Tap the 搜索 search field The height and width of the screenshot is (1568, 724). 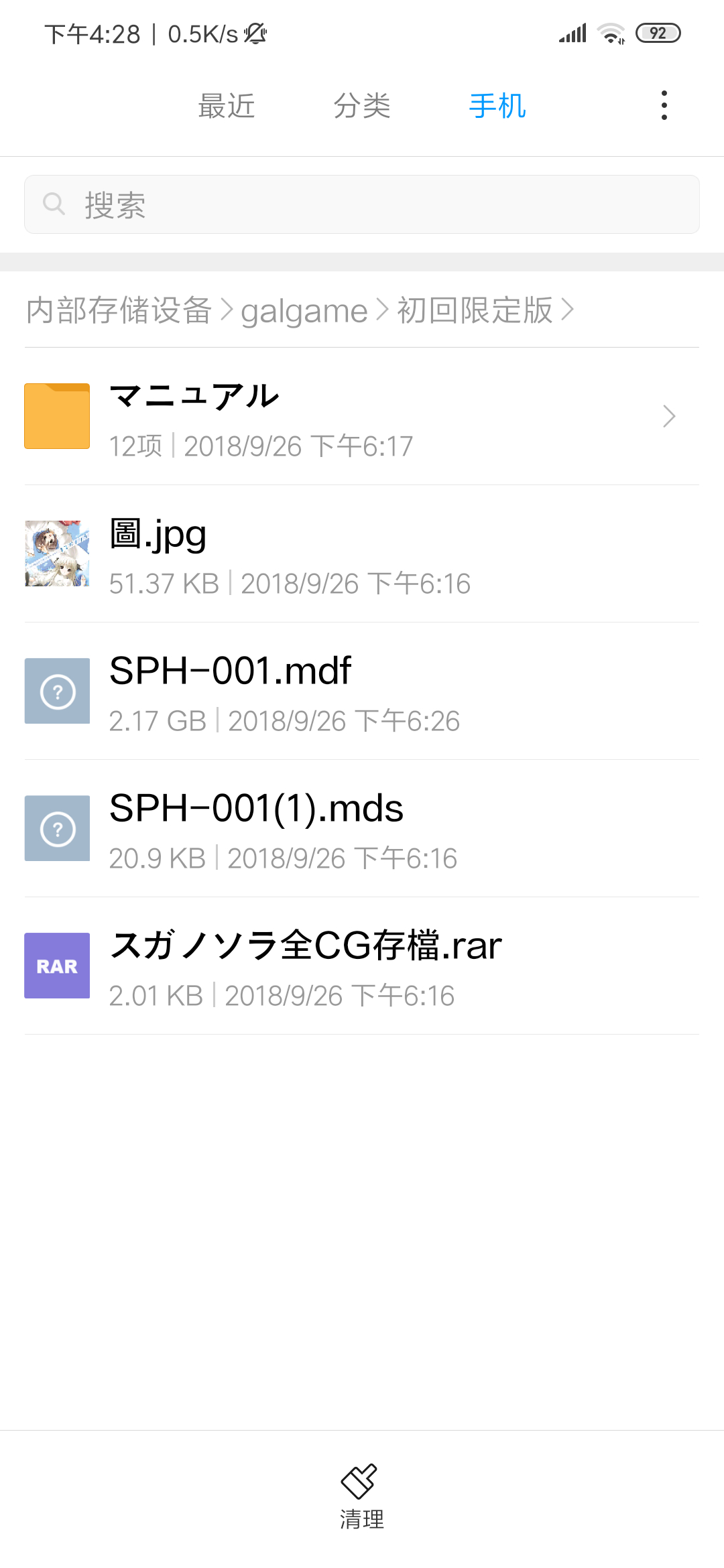pyautogui.click(x=362, y=204)
